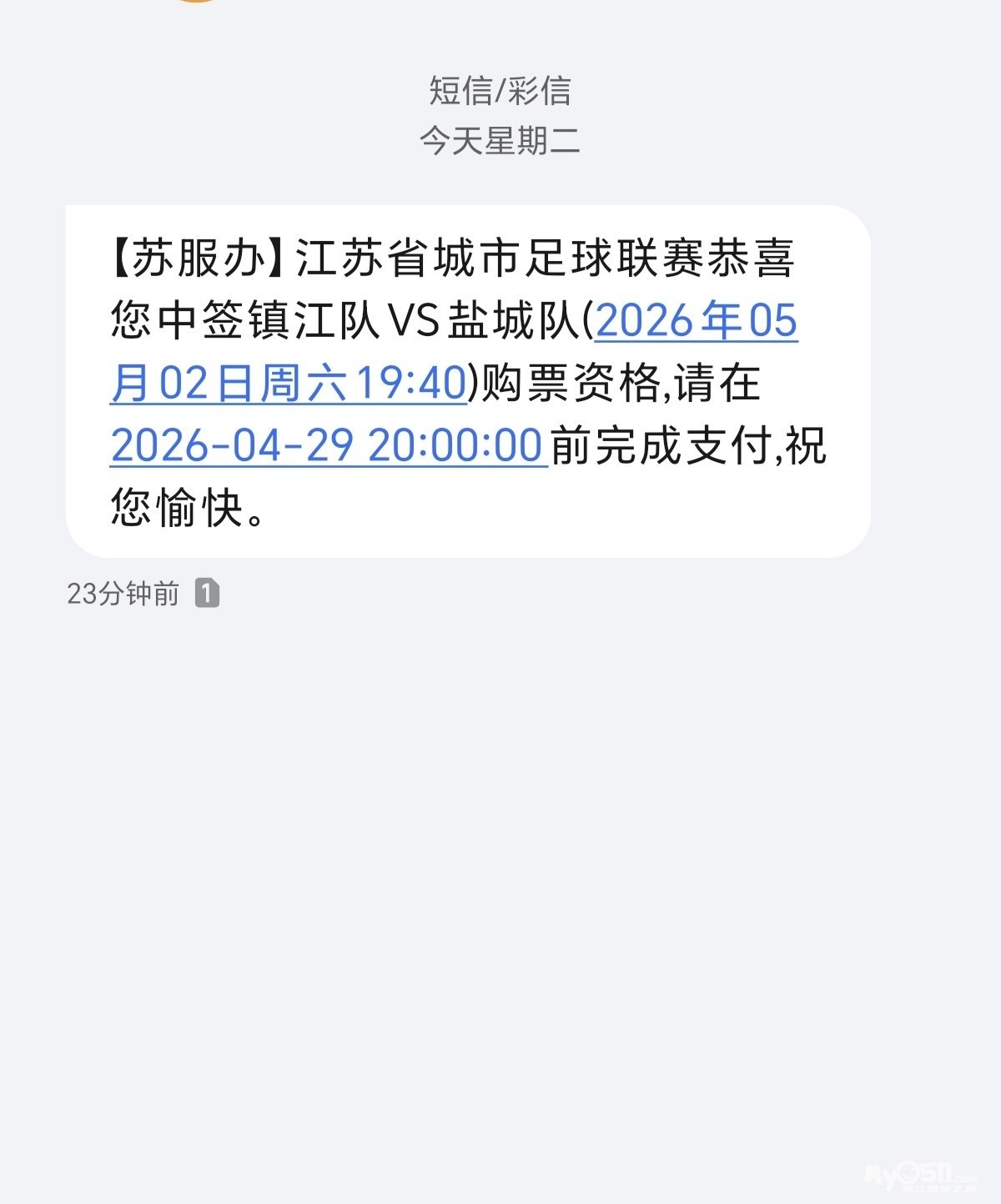Tap the match date link 2026年05月02日周六19:40
This screenshot has height=1204, width=1001.
[288, 384]
